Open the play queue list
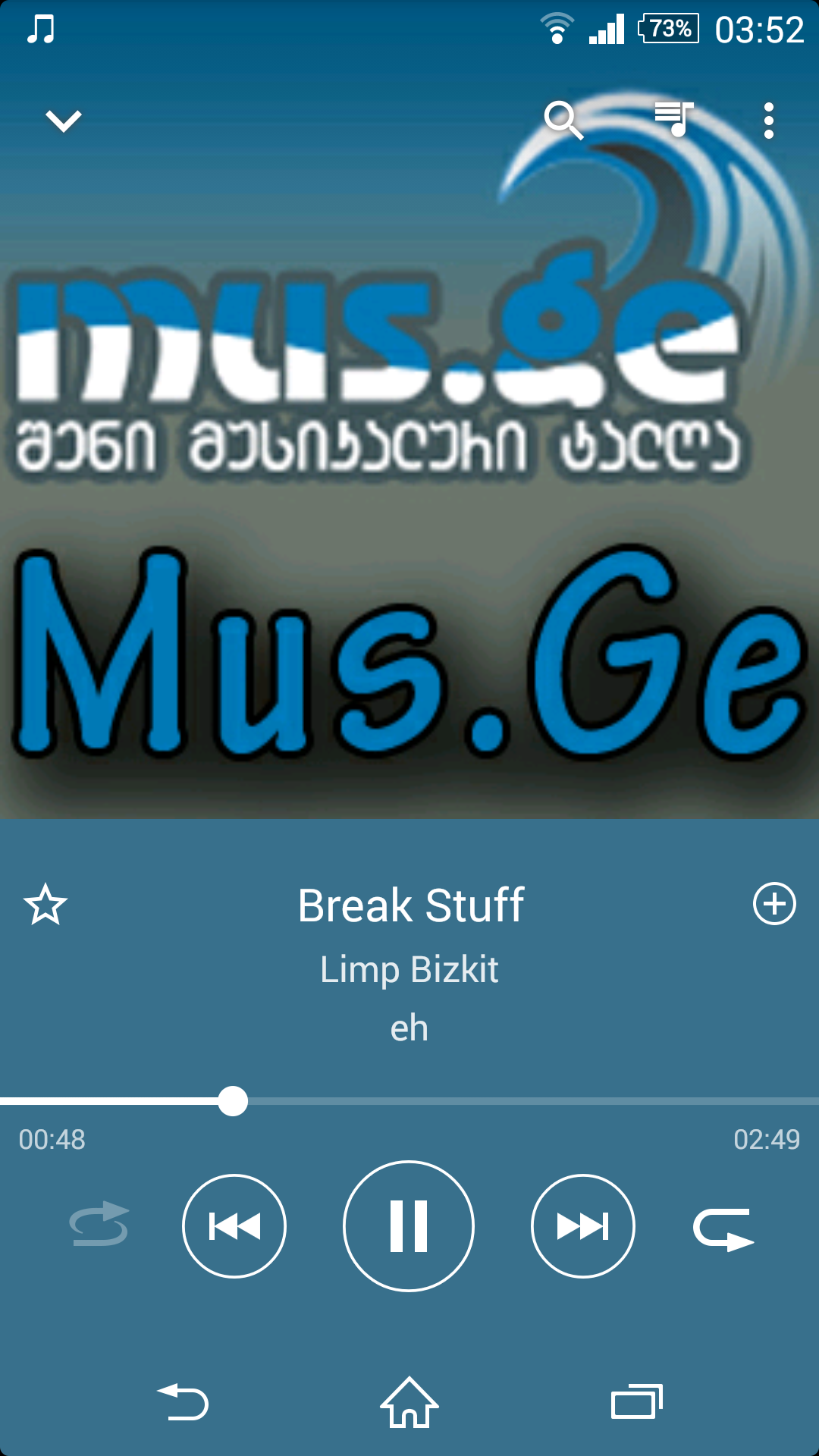Viewport: 819px width, 1456px height. [x=673, y=119]
